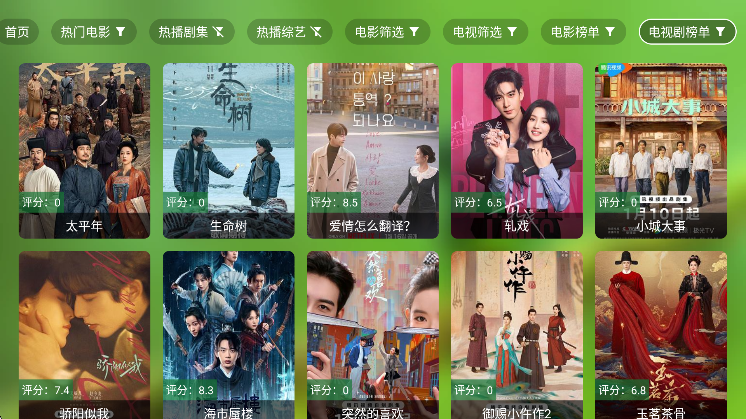Image resolution: width=746 pixels, height=419 pixels.
Task: Open the 电影筛选 filter tab
Action: [x=387, y=32]
